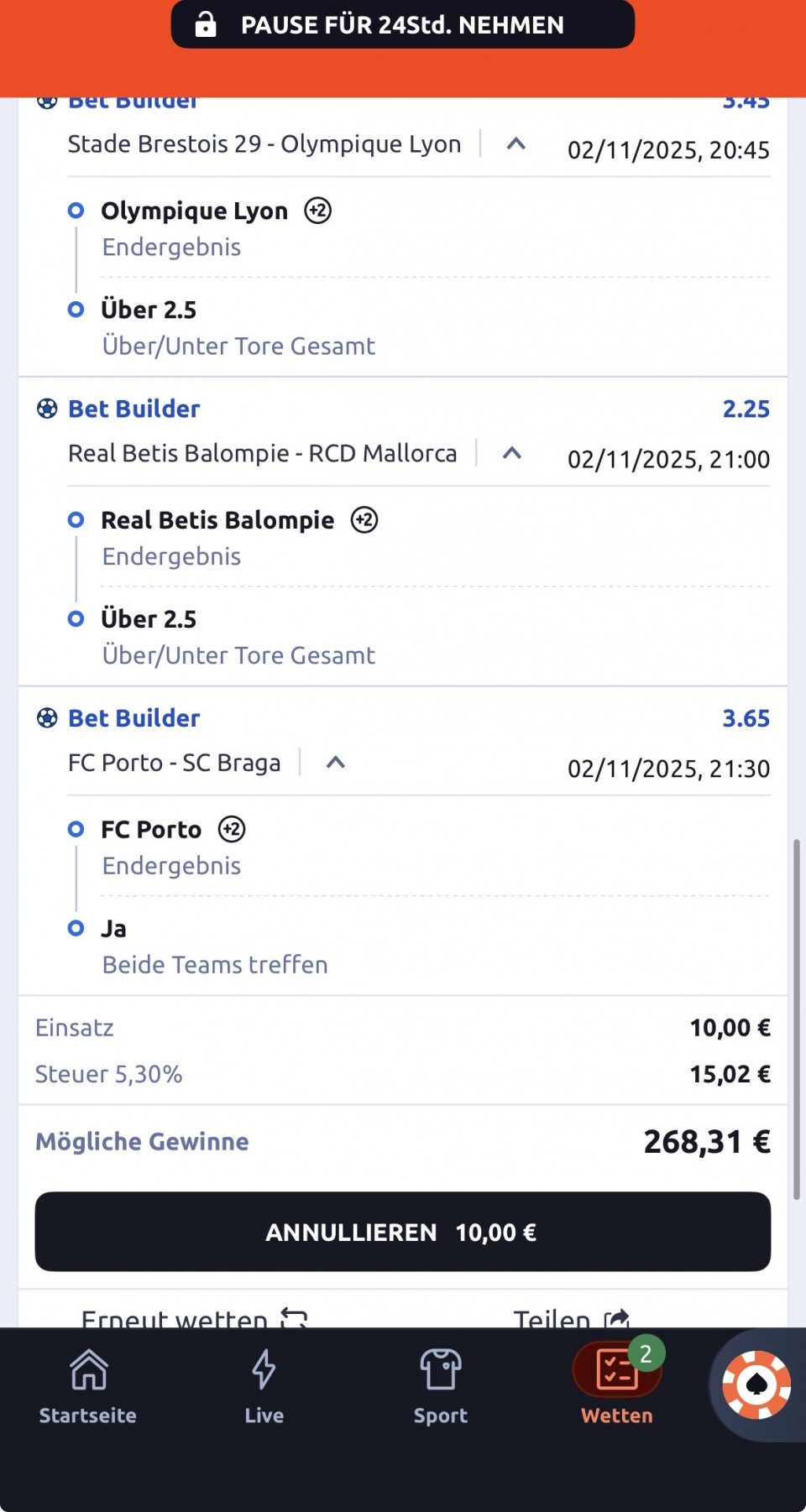The image size is (806, 1512).
Task: Tap Erneut wetten to rebet
Action: pyautogui.click(x=193, y=1317)
